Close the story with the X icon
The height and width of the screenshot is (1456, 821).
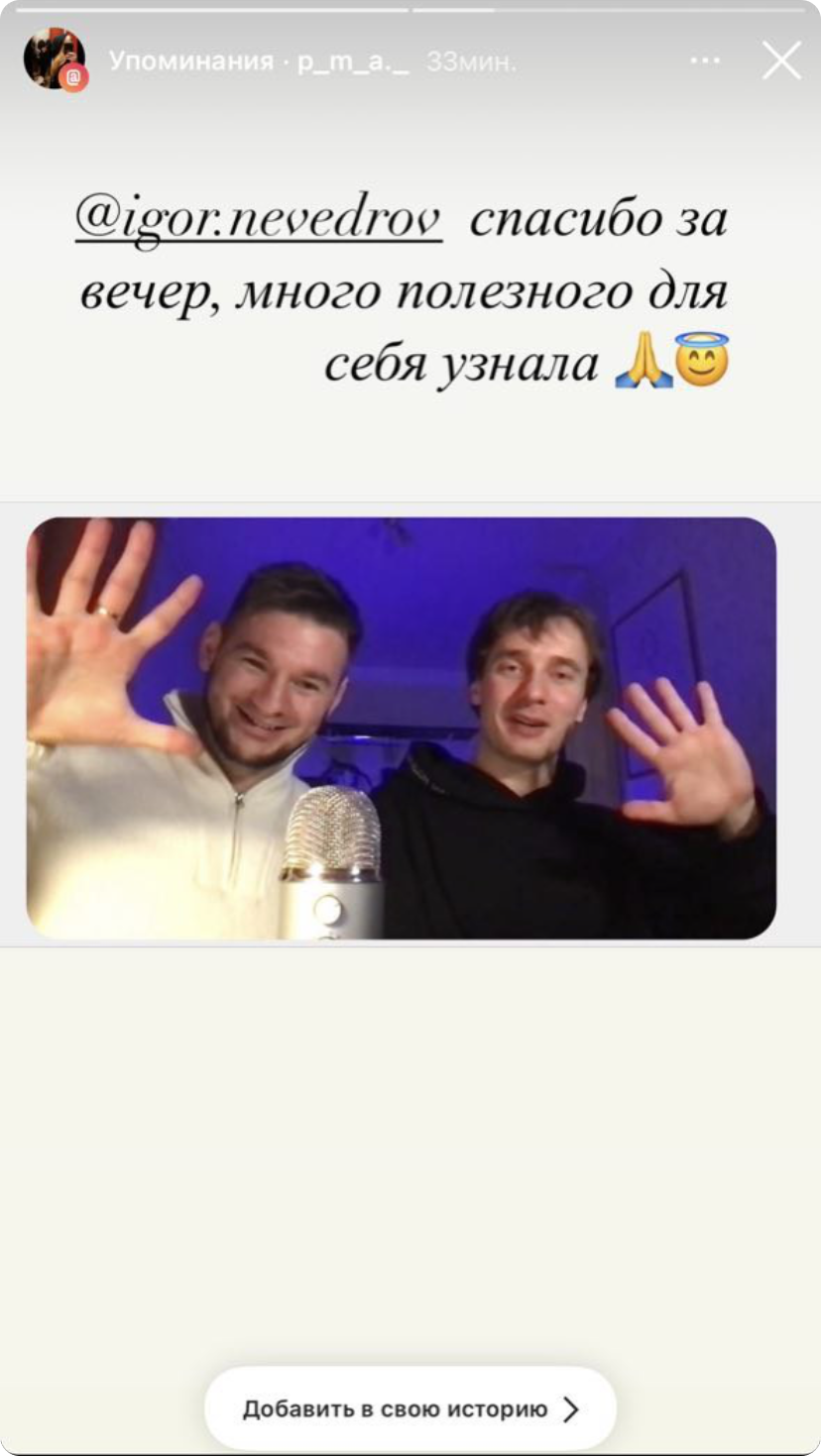[781, 60]
